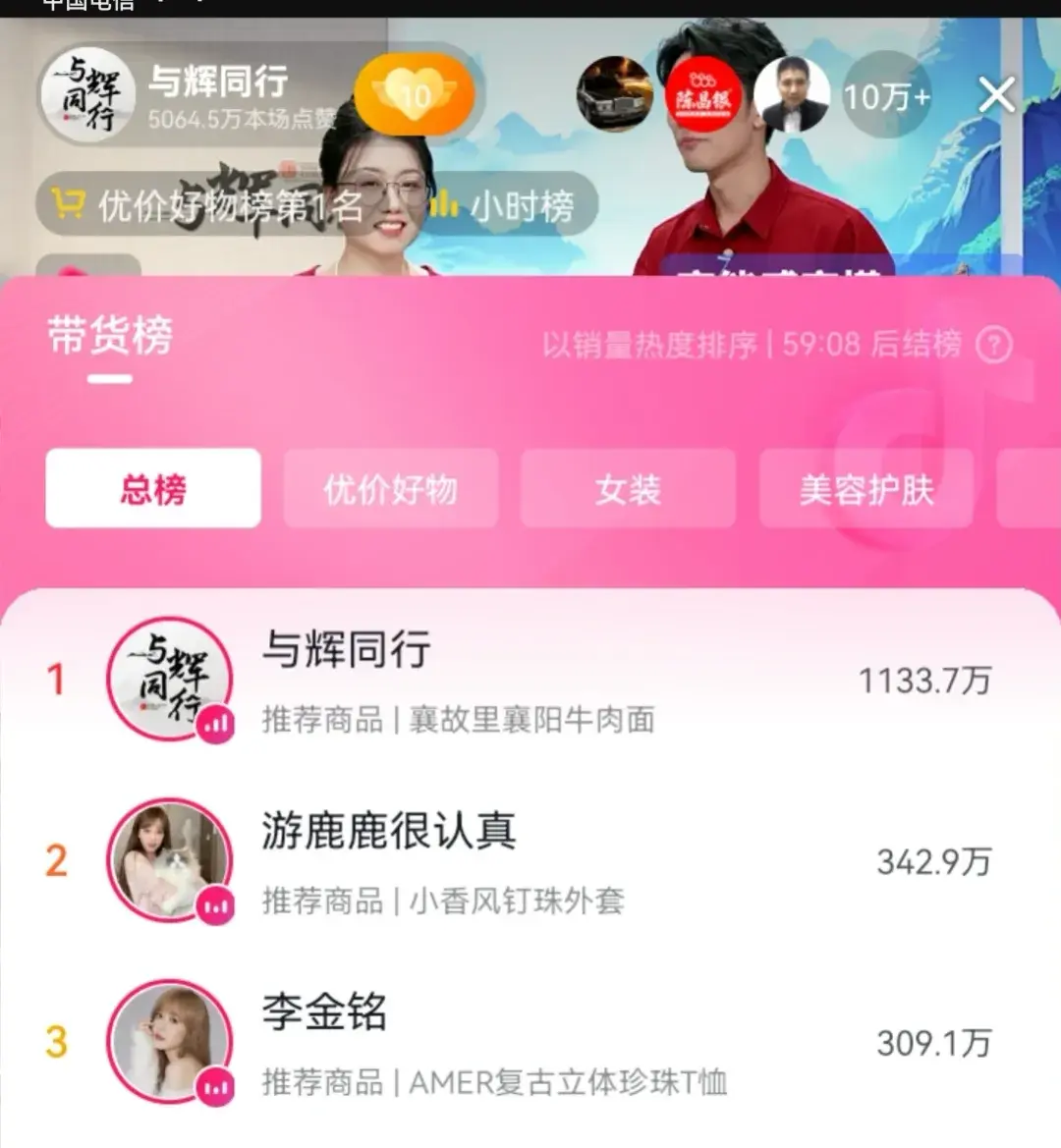Open rank 2 游鹿鹿很认真 entry
This screenshot has width=1061, height=1148.
(530, 861)
